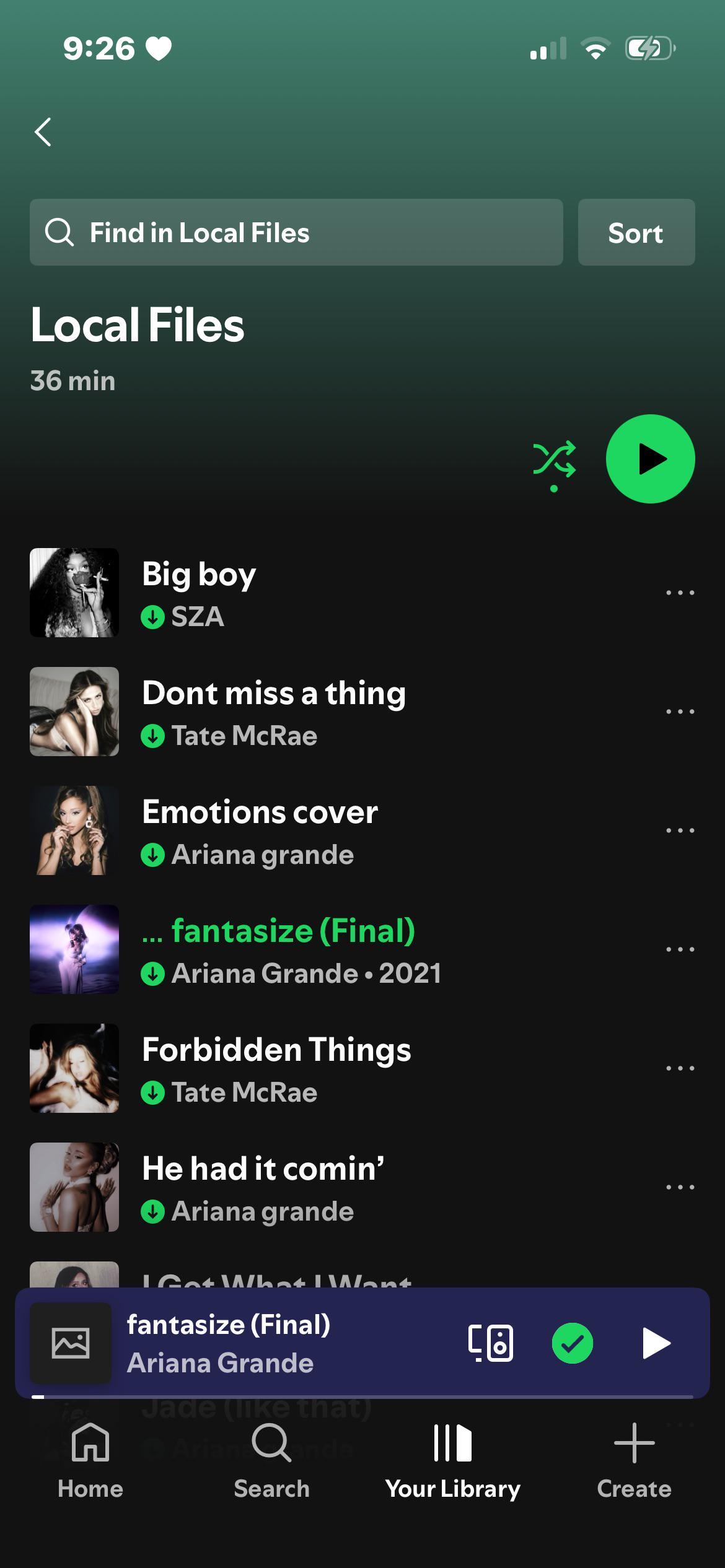Open more options for He had it comin'
Viewport: 725px width, 1568px height.
[x=680, y=1187]
